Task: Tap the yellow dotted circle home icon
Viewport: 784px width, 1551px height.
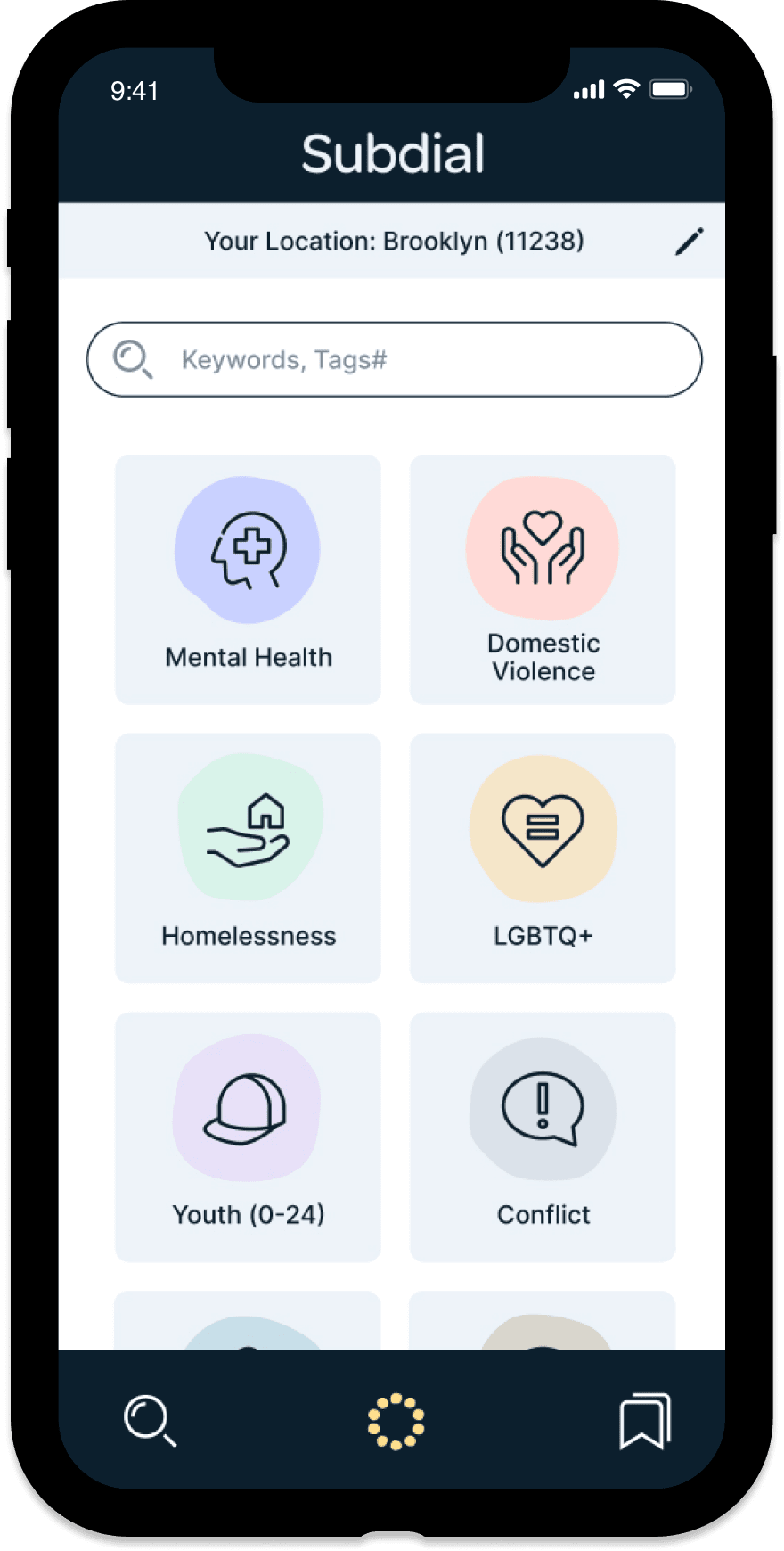Action: tap(395, 1420)
